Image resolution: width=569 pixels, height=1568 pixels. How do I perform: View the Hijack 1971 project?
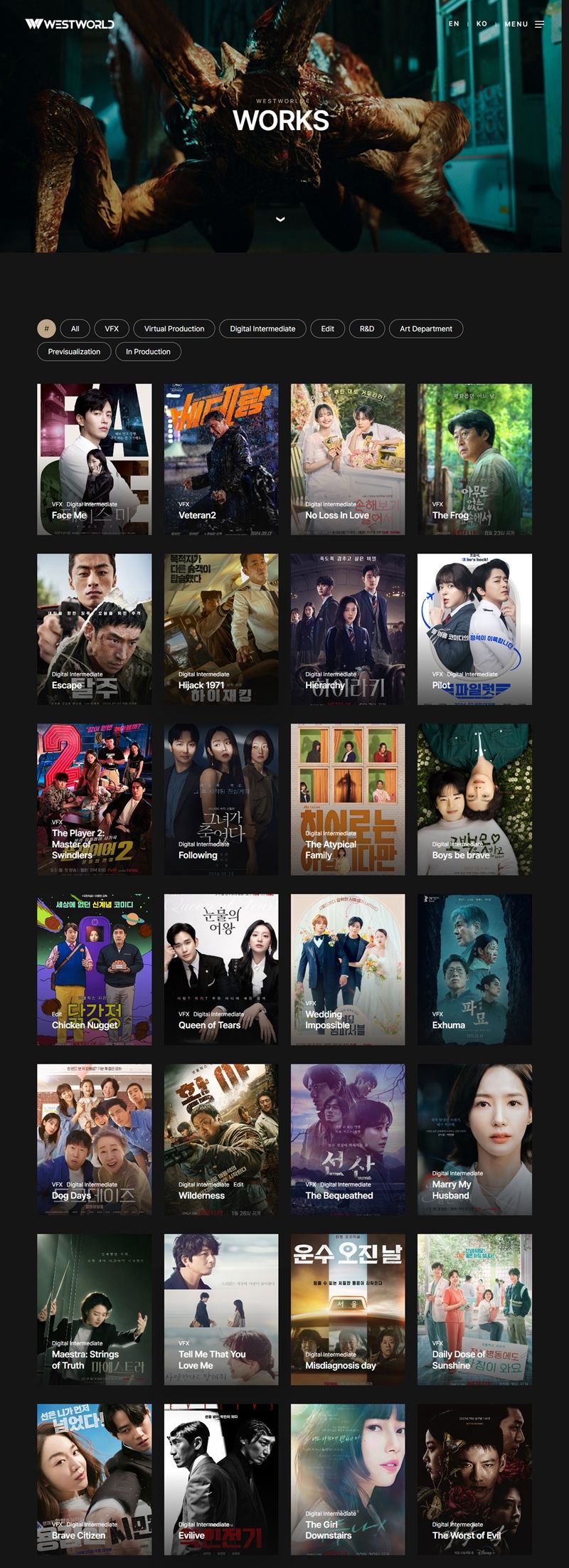click(221, 629)
